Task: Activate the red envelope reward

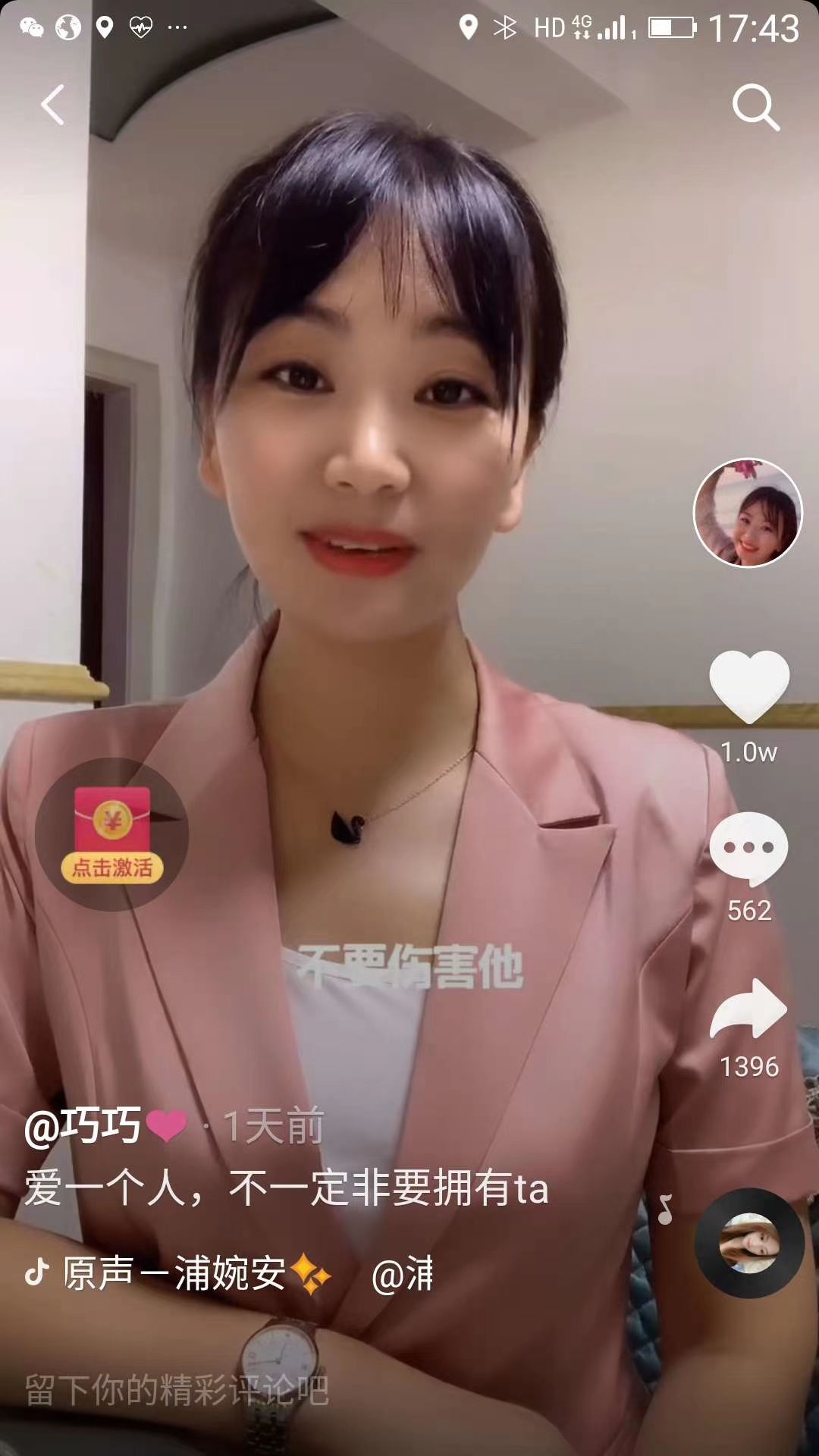Action: 112,834
